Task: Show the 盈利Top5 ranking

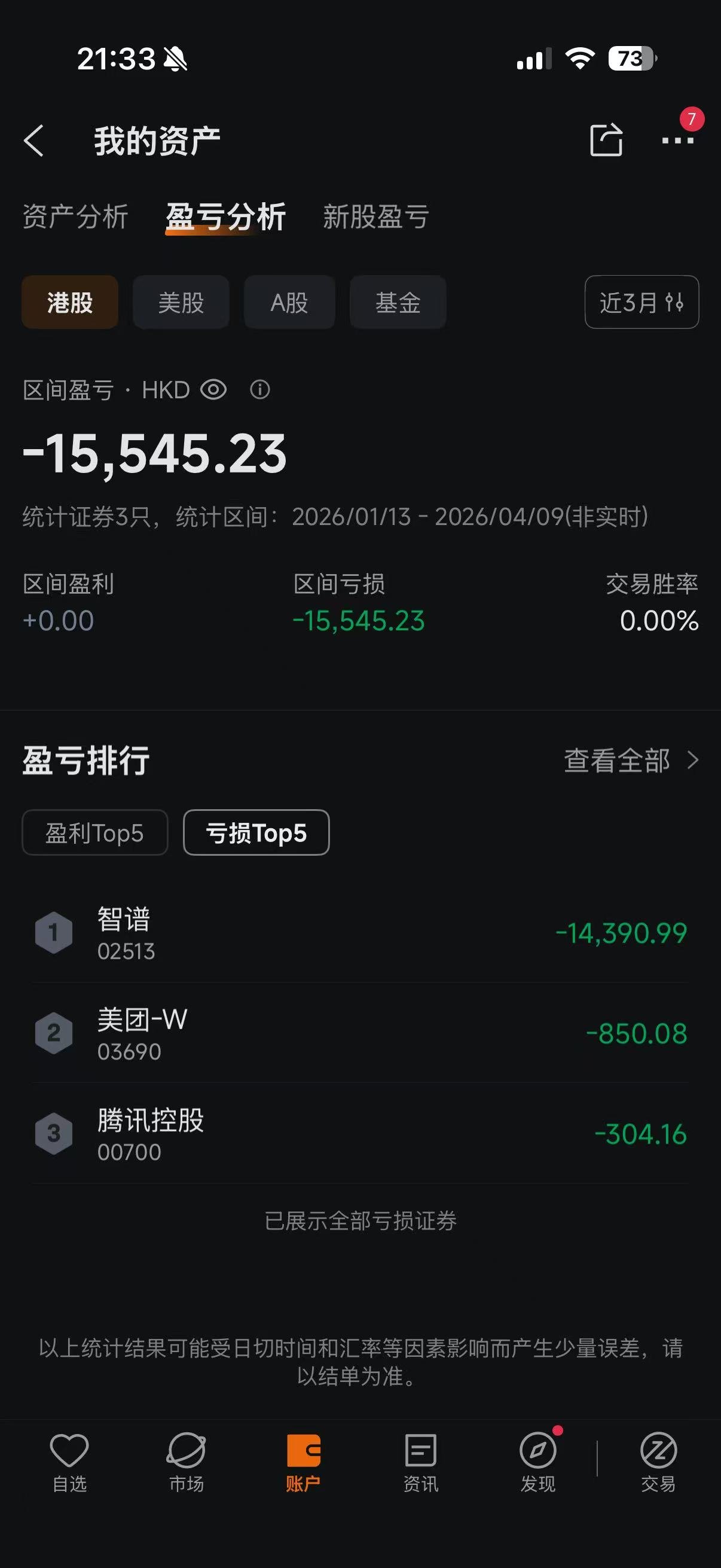Action: [95, 832]
